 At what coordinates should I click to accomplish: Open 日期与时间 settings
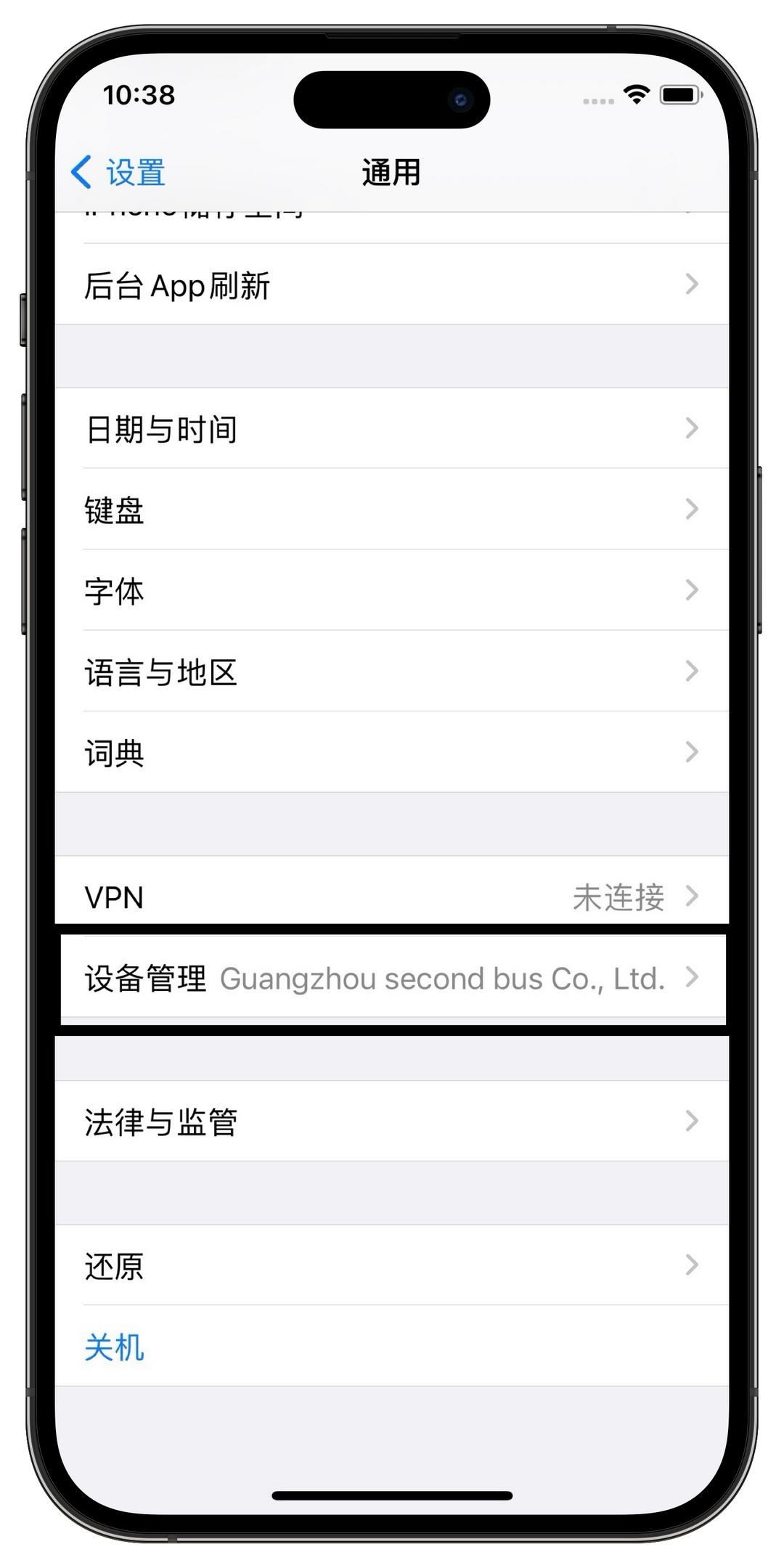pos(392,428)
